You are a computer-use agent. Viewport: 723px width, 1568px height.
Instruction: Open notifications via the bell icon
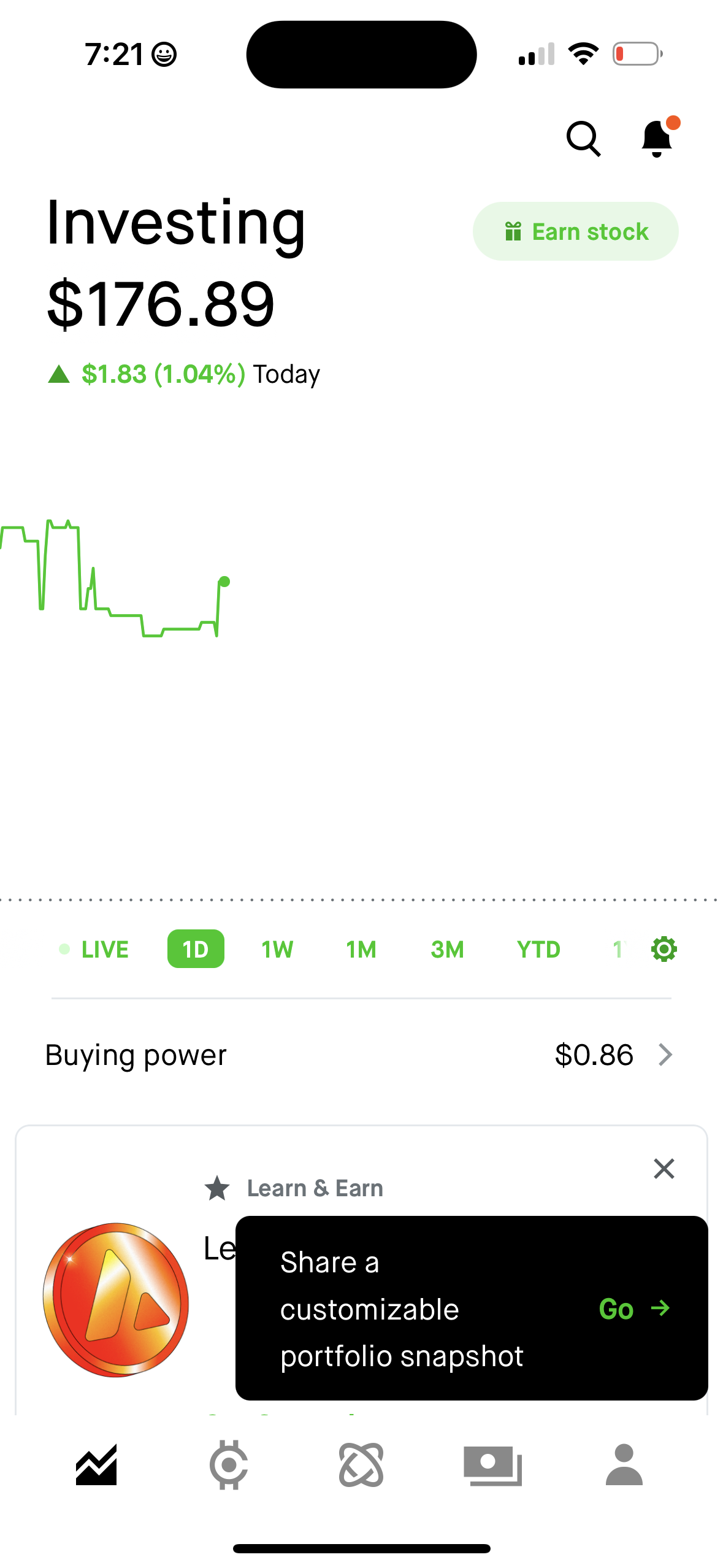tap(656, 139)
